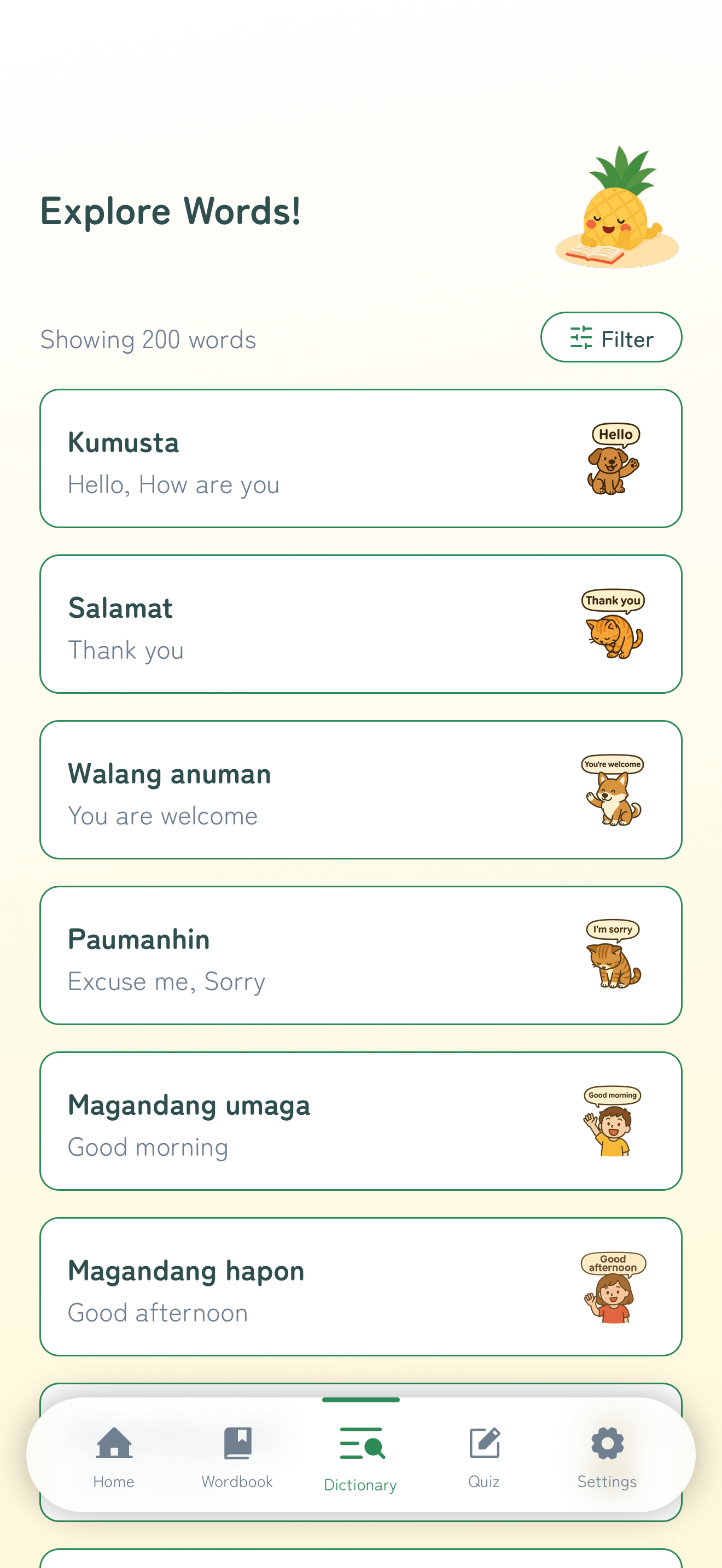Switch to the Quiz tab

tap(484, 1456)
